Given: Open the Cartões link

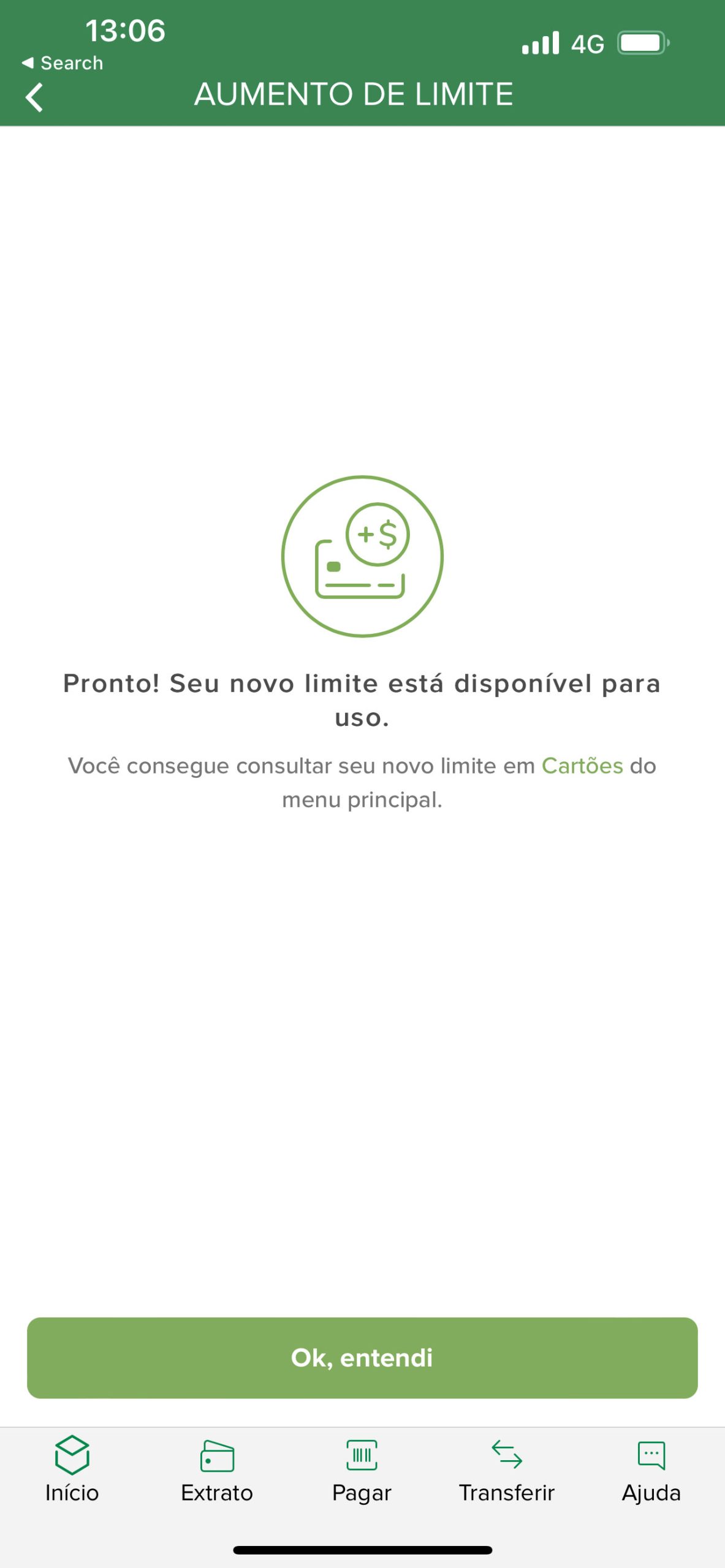Looking at the screenshot, I should (x=582, y=766).
